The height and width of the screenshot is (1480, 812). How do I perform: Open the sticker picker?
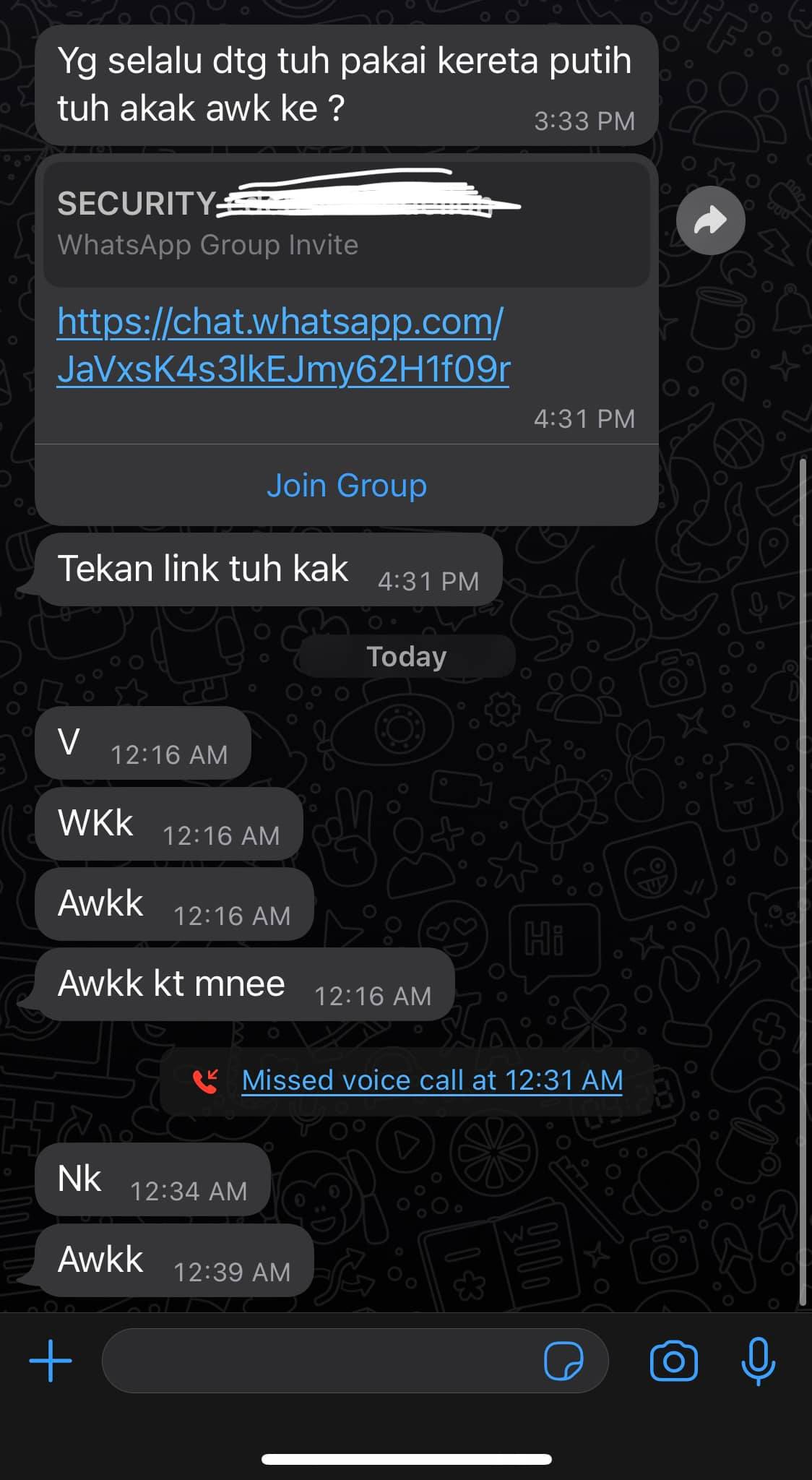coord(563,1361)
